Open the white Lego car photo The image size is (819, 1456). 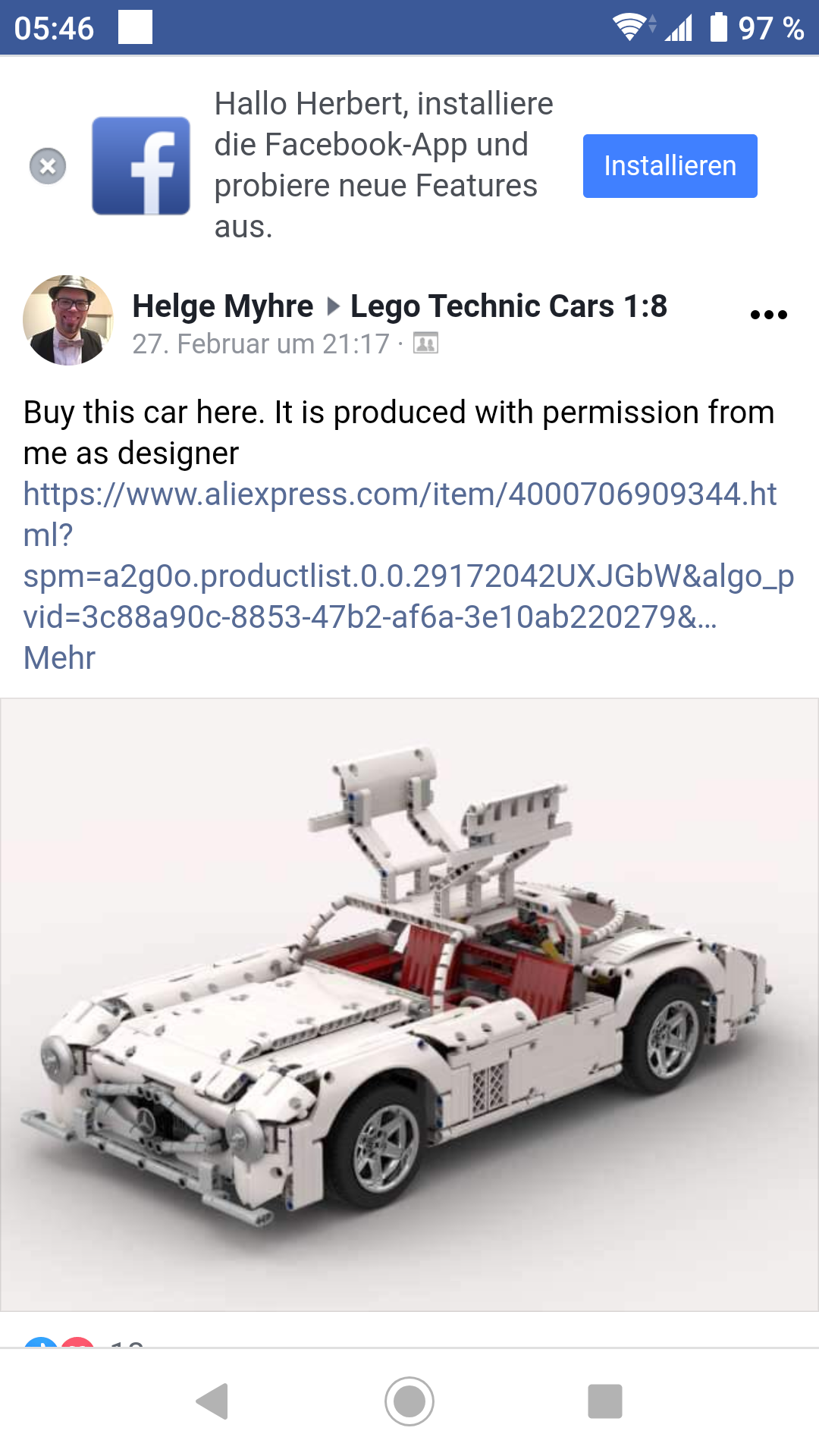[409, 1005]
